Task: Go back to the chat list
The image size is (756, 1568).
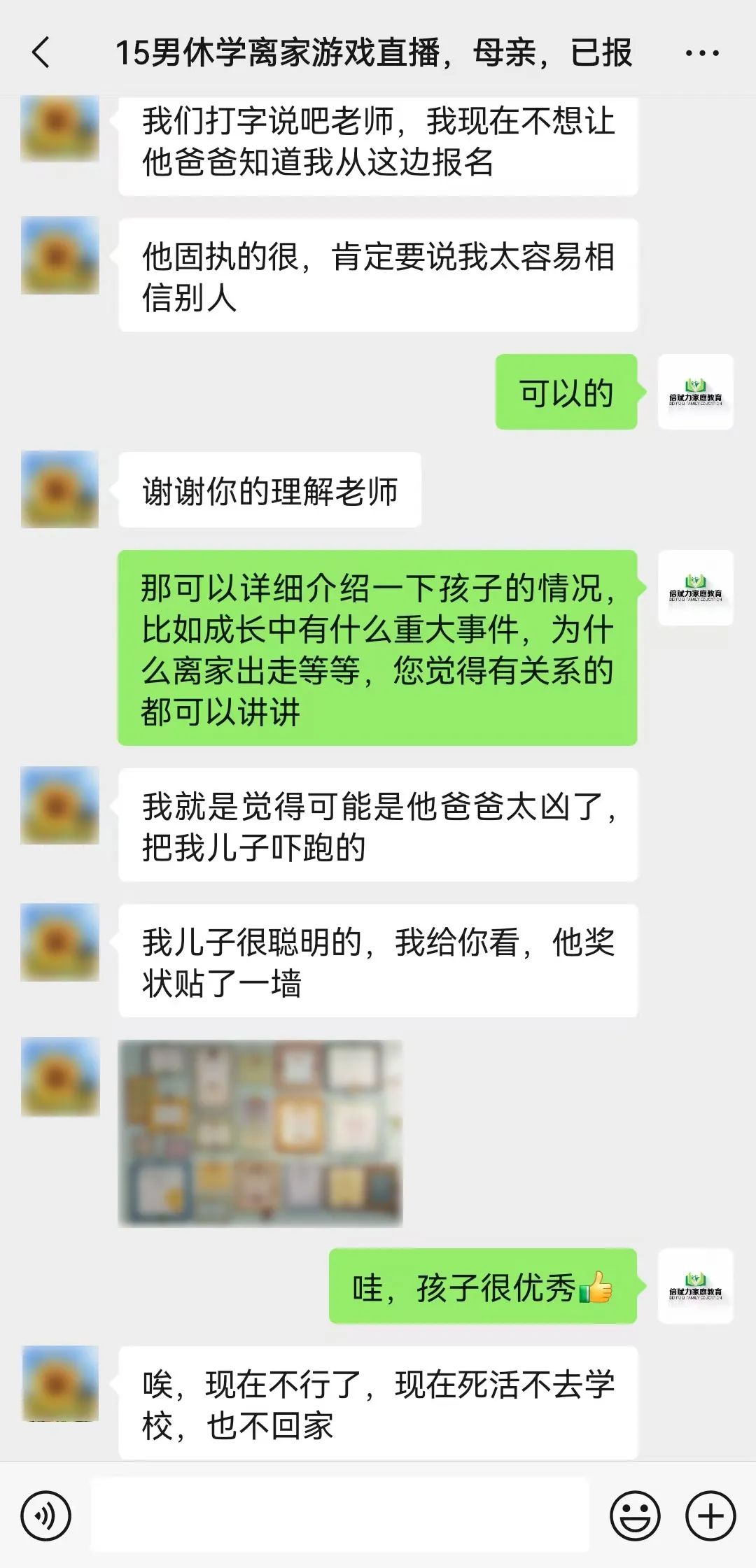Action: pos(42,52)
